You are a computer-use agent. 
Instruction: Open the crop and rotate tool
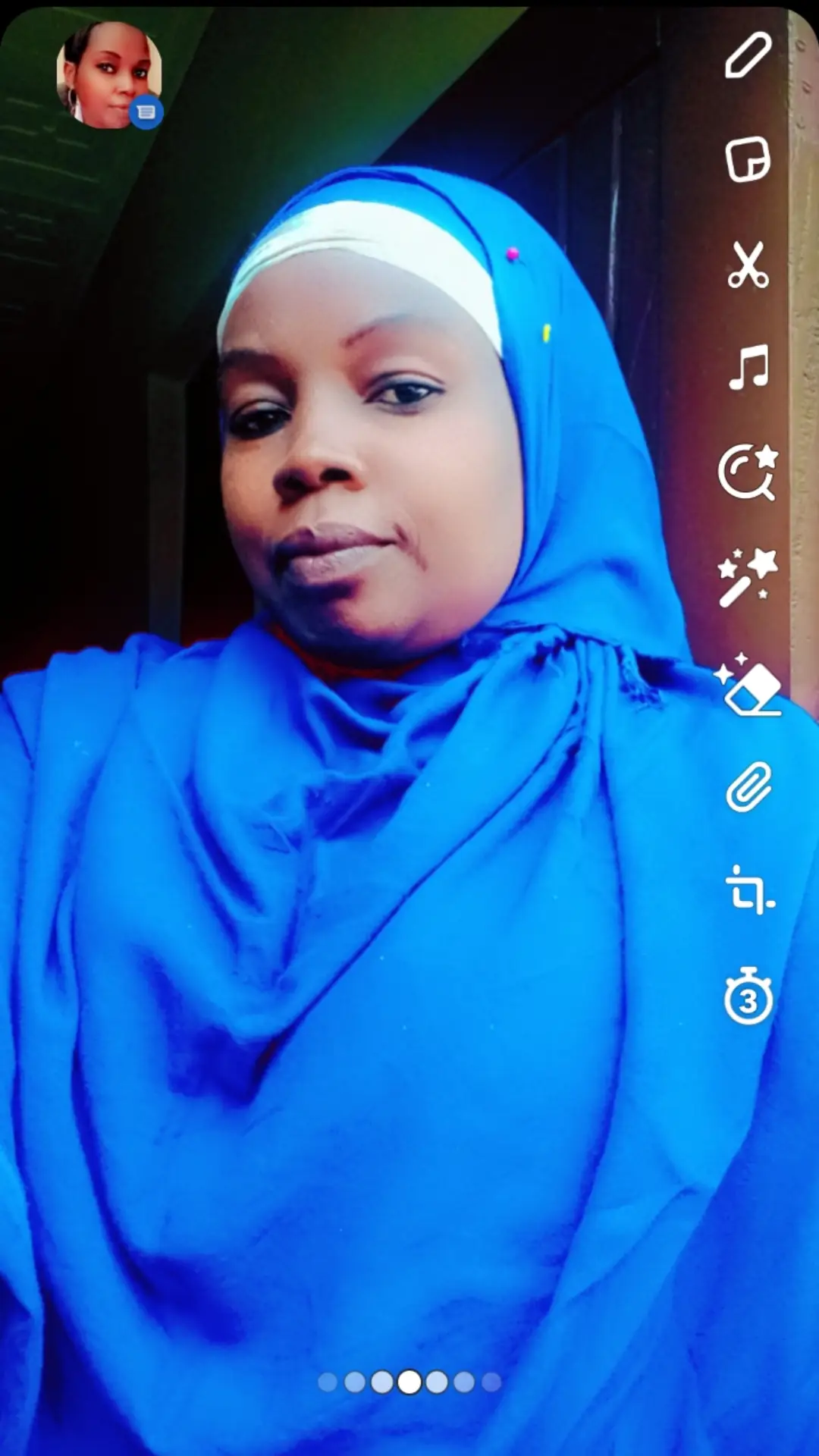pos(749,891)
